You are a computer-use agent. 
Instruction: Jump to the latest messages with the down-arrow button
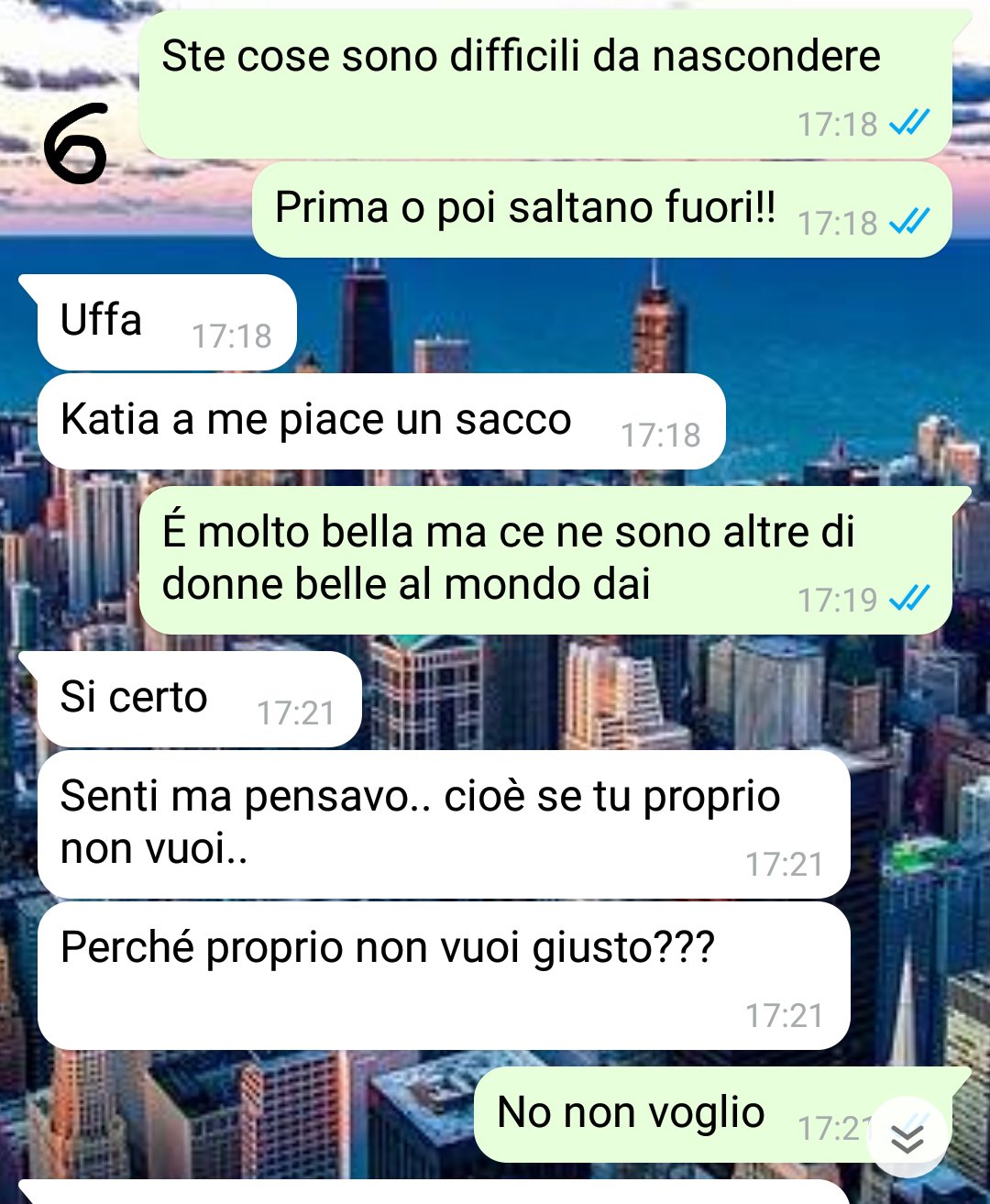[x=907, y=1137]
